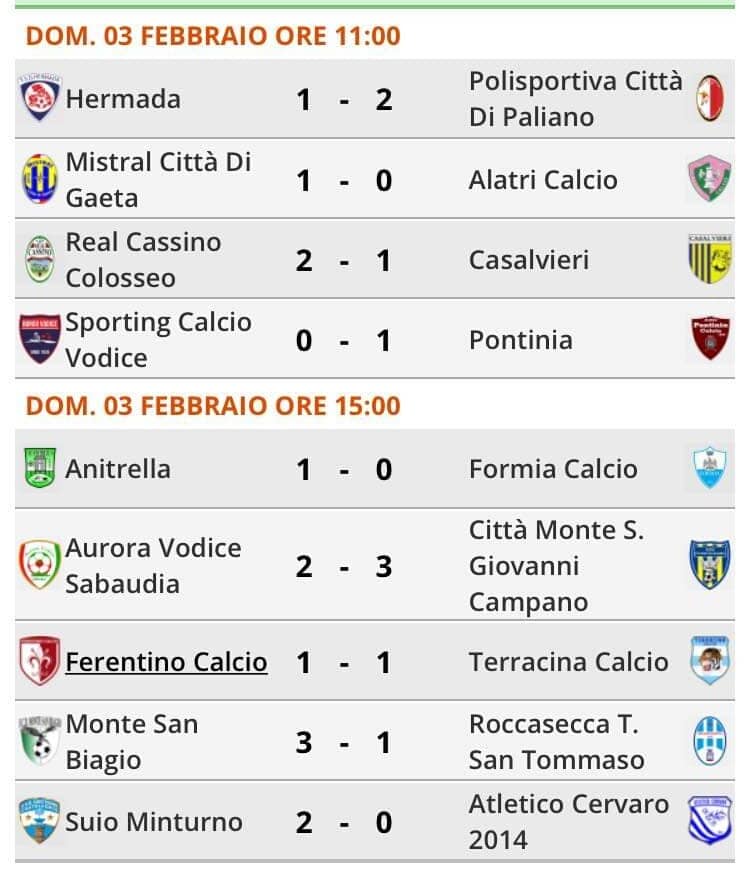Screen dimensions: 750x869
Task: Open the Ferentino Calcio team link
Action: (x=166, y=662)
